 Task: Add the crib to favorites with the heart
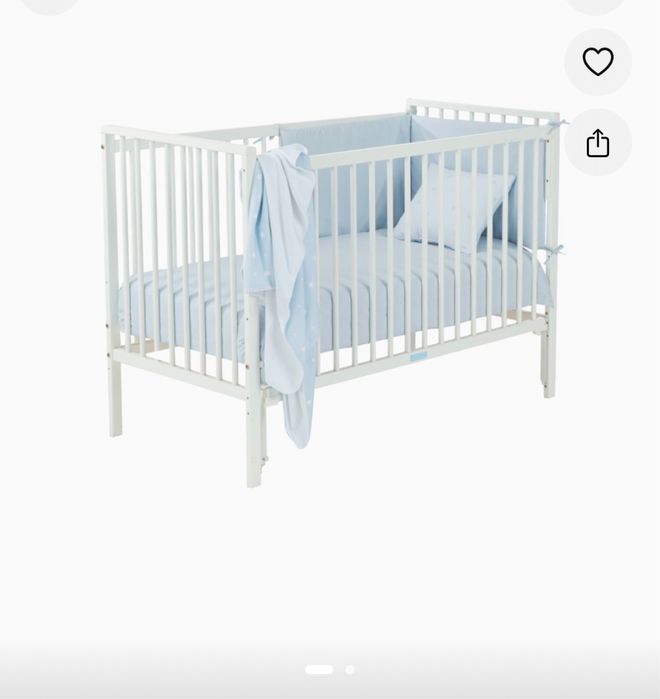[x=598, y=62]
